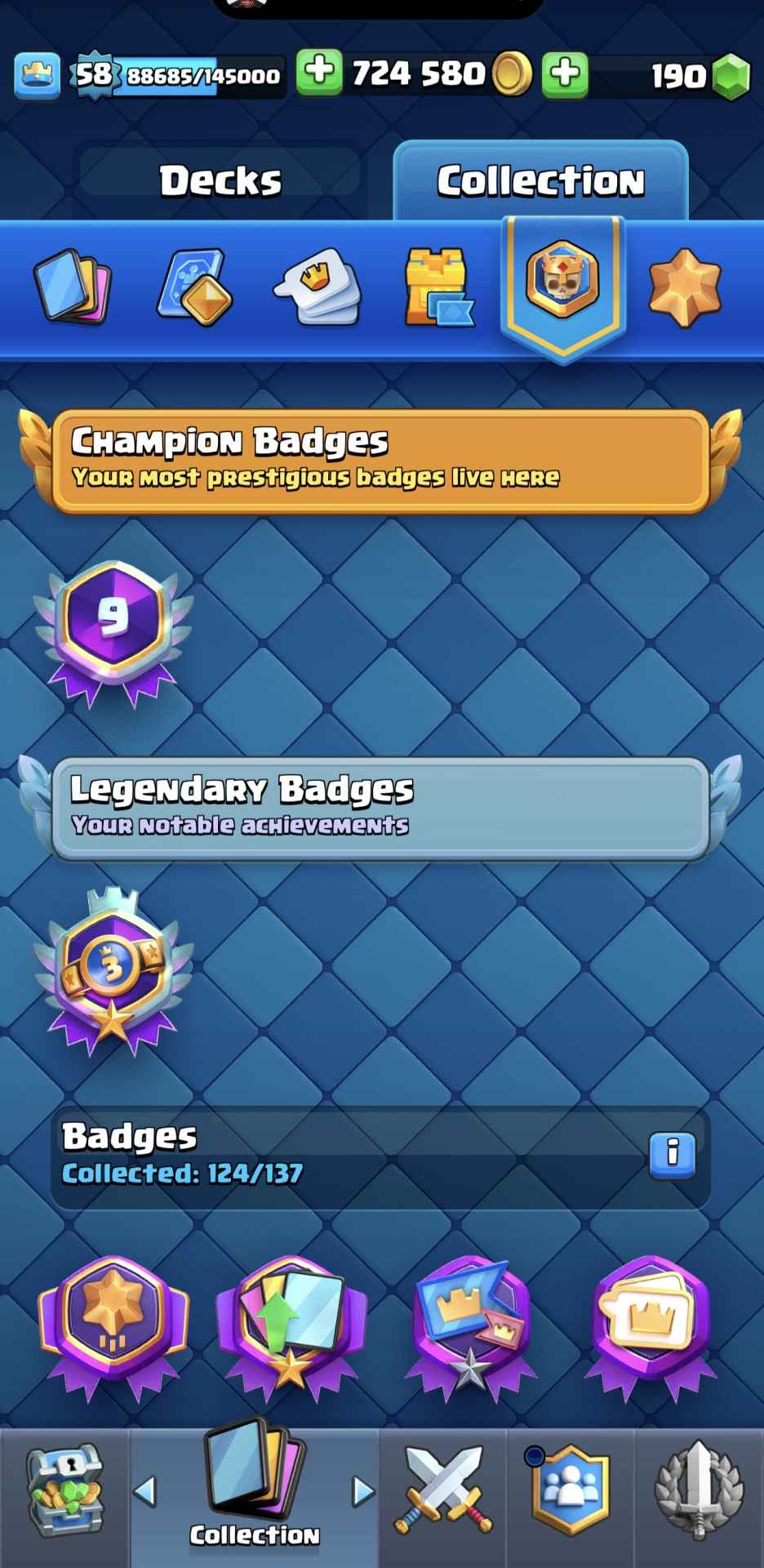Open the star badge in Badges
The height and width of the screenshot is (1568, 764).
(113, 1316)
